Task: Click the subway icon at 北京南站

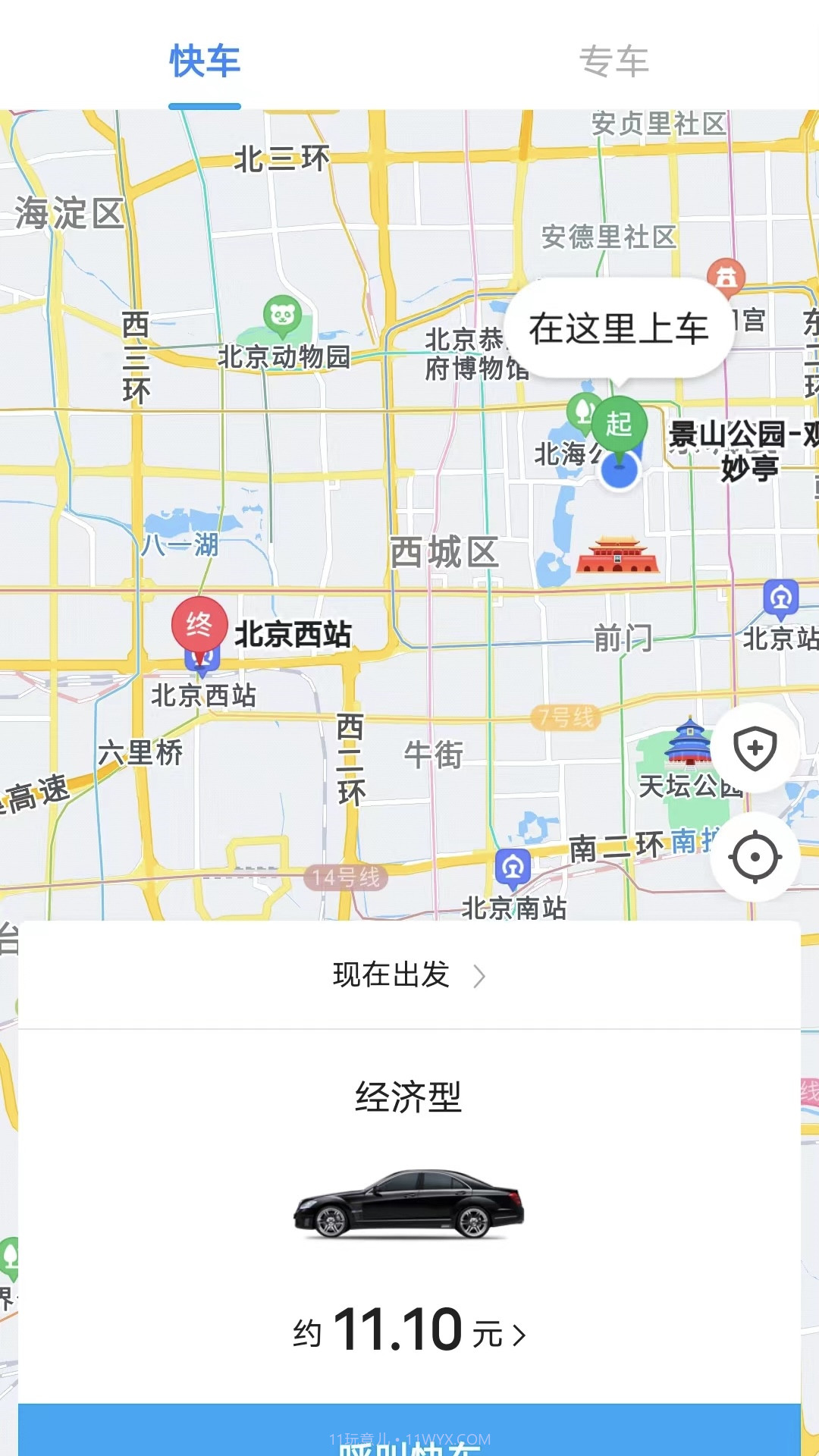Action: pyautogui.click(x=513, y=864)
